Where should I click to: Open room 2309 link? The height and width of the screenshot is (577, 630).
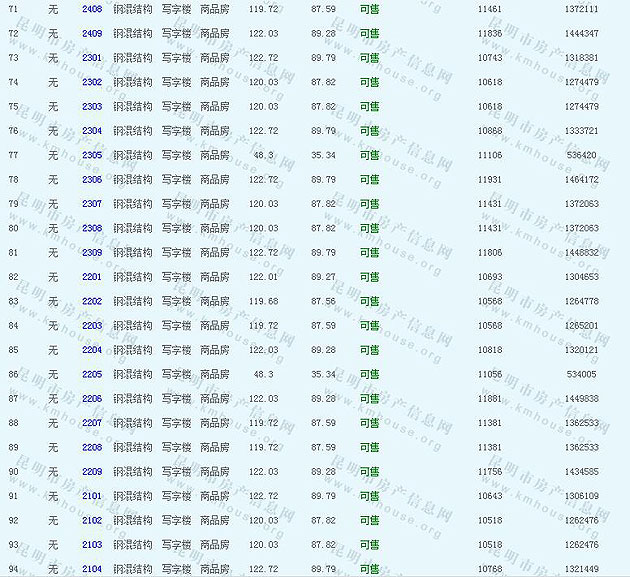click(92, 253)
